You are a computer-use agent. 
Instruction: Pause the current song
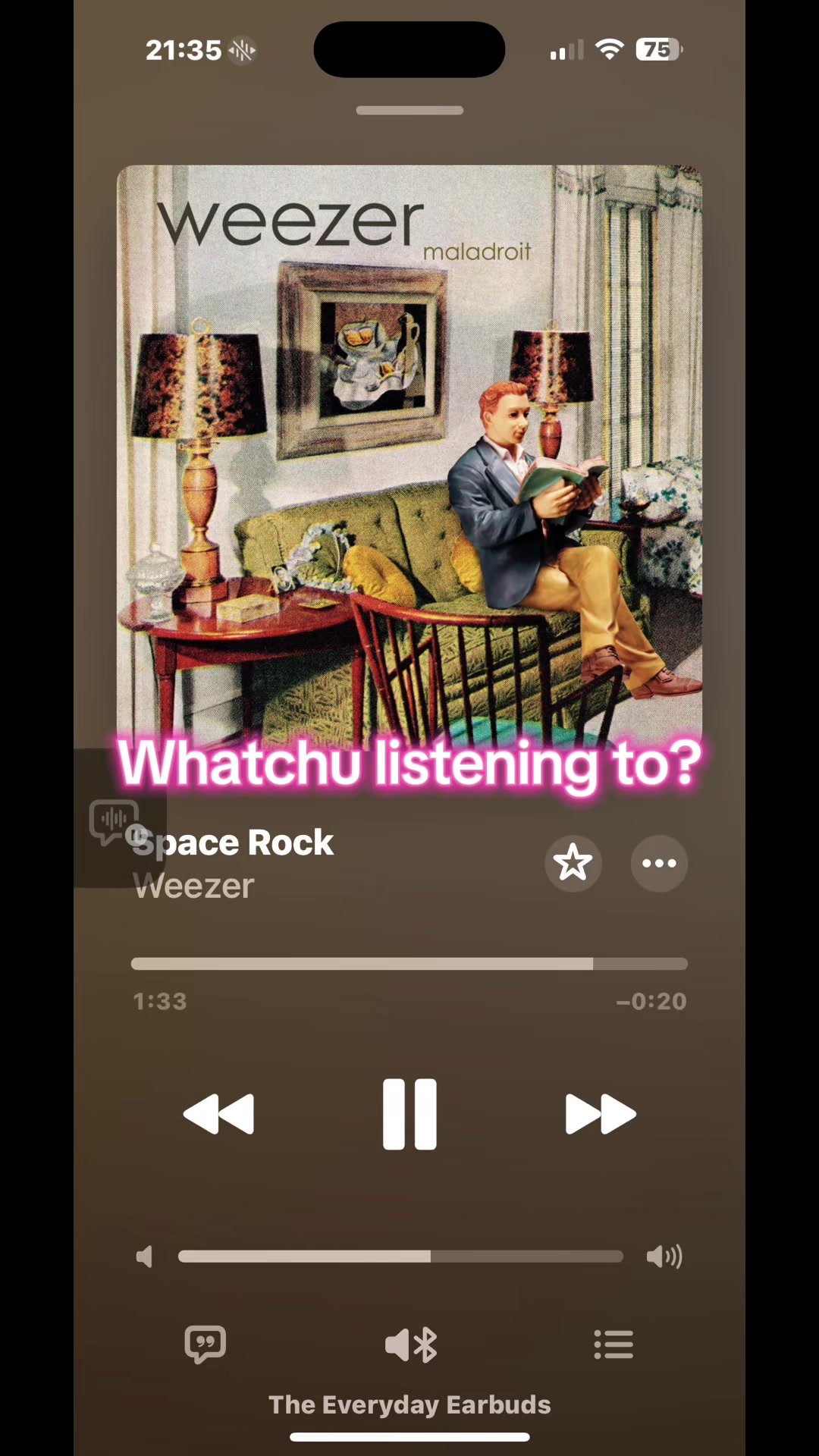click(x=409, y=1114)
